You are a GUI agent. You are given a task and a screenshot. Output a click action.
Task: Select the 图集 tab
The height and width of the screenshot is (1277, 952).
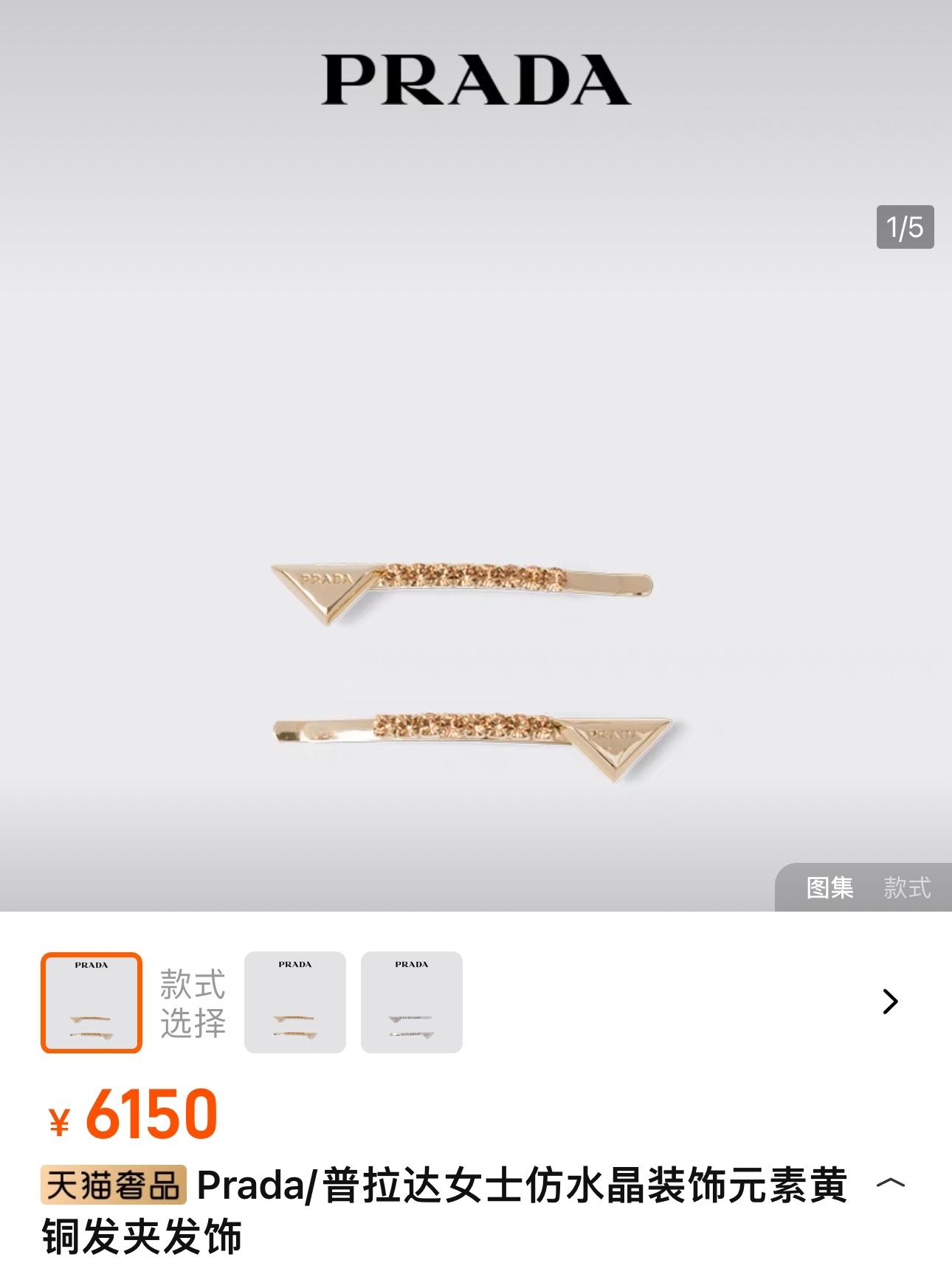tap(829, 887)
